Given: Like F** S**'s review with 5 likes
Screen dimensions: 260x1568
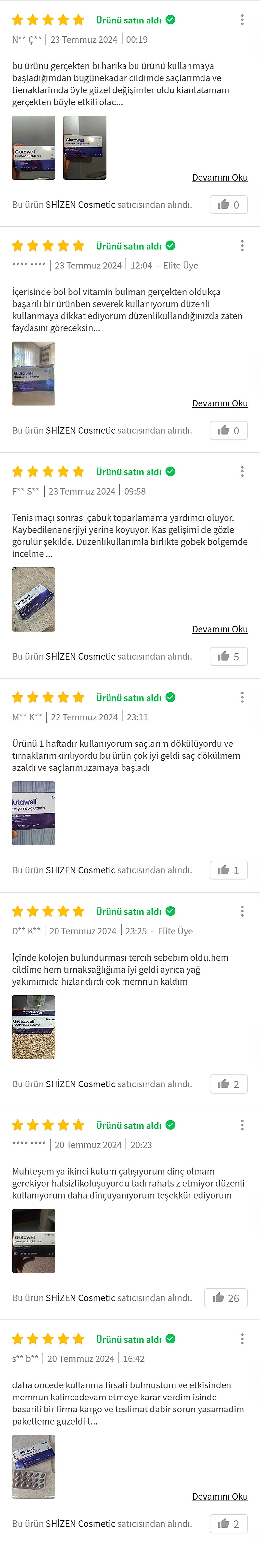Looking at the screenshot, I should (x=228, y=656).
